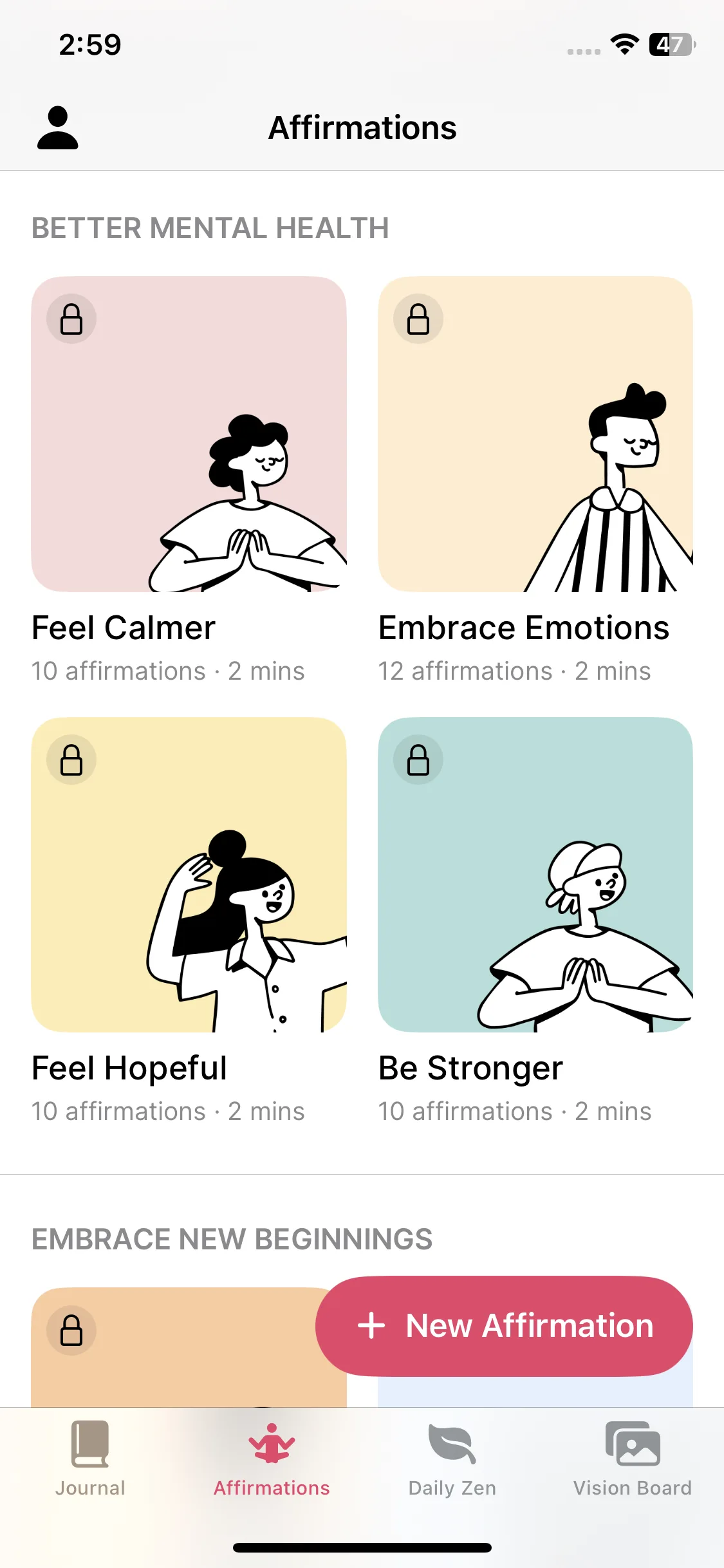Open the Embrace Emotions card
The height and width of the screenshot is (1568, 724).
click(535, 434)
